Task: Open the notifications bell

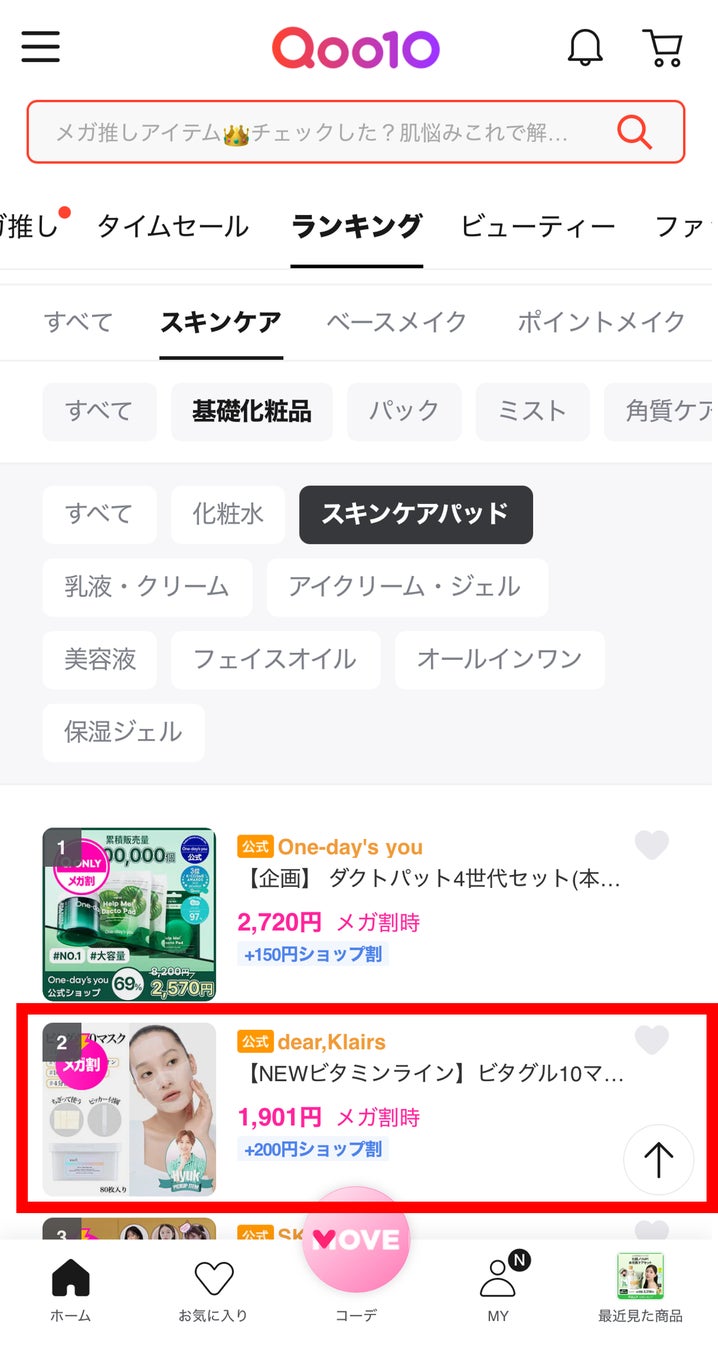Action: click(x=585, y=47)
